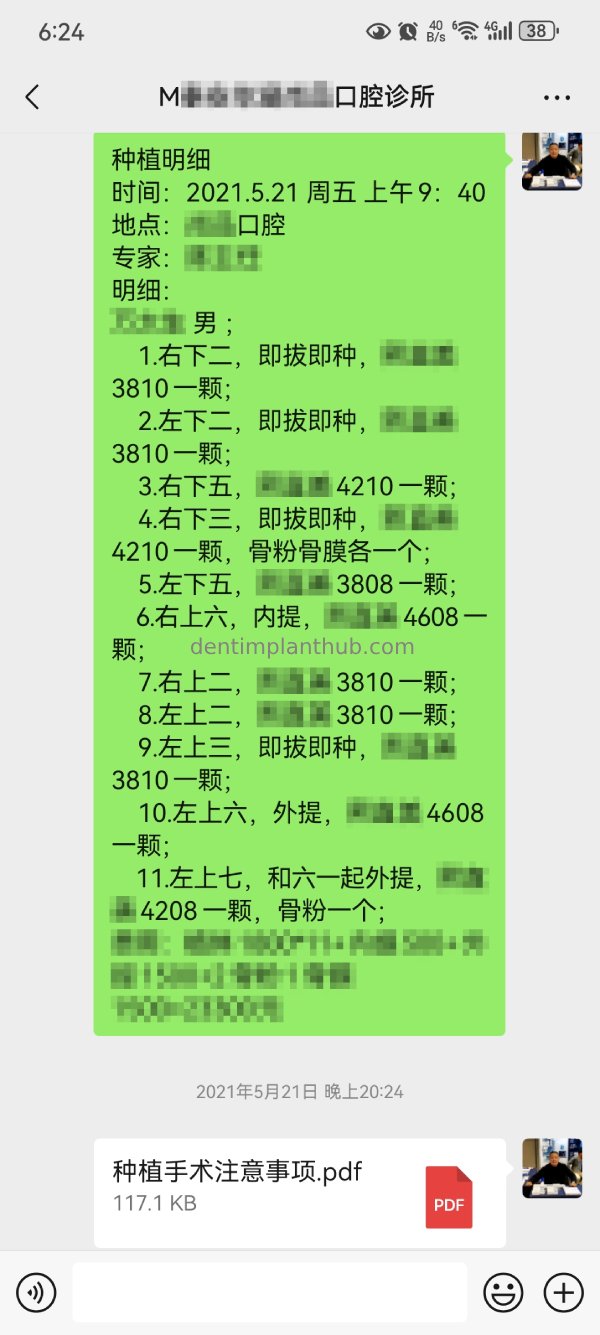Open the emoji sticker panel
This screenshot has height=1335, width=600.
503,1293
